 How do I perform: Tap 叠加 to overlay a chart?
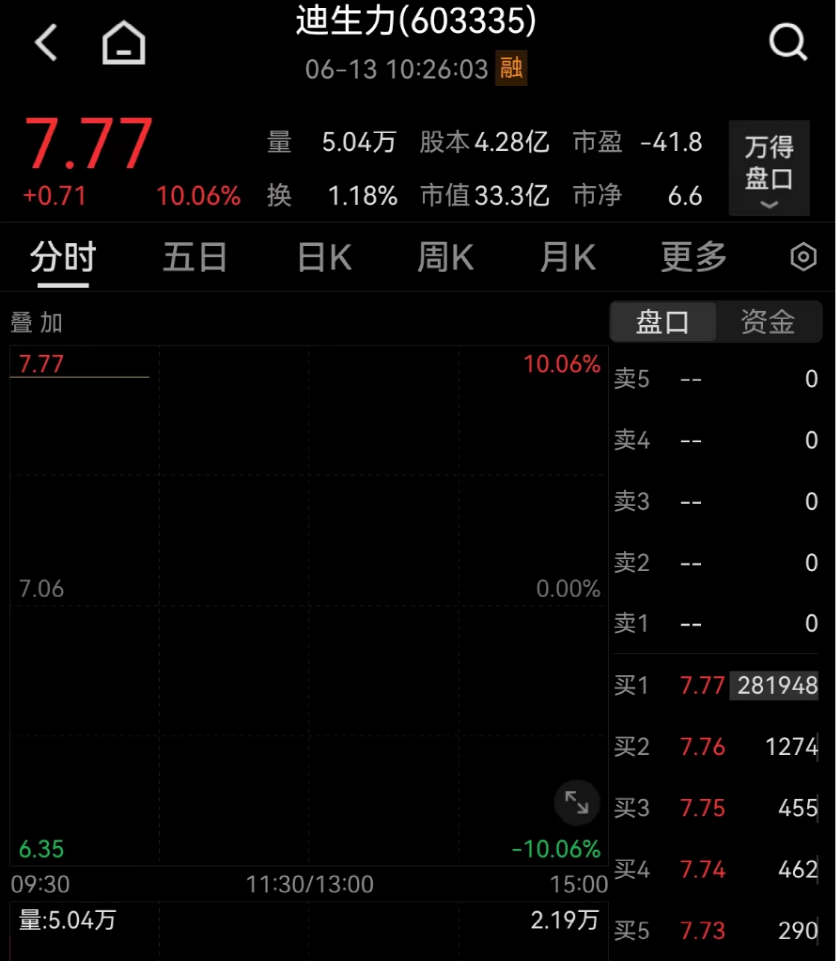pos(37,323)
